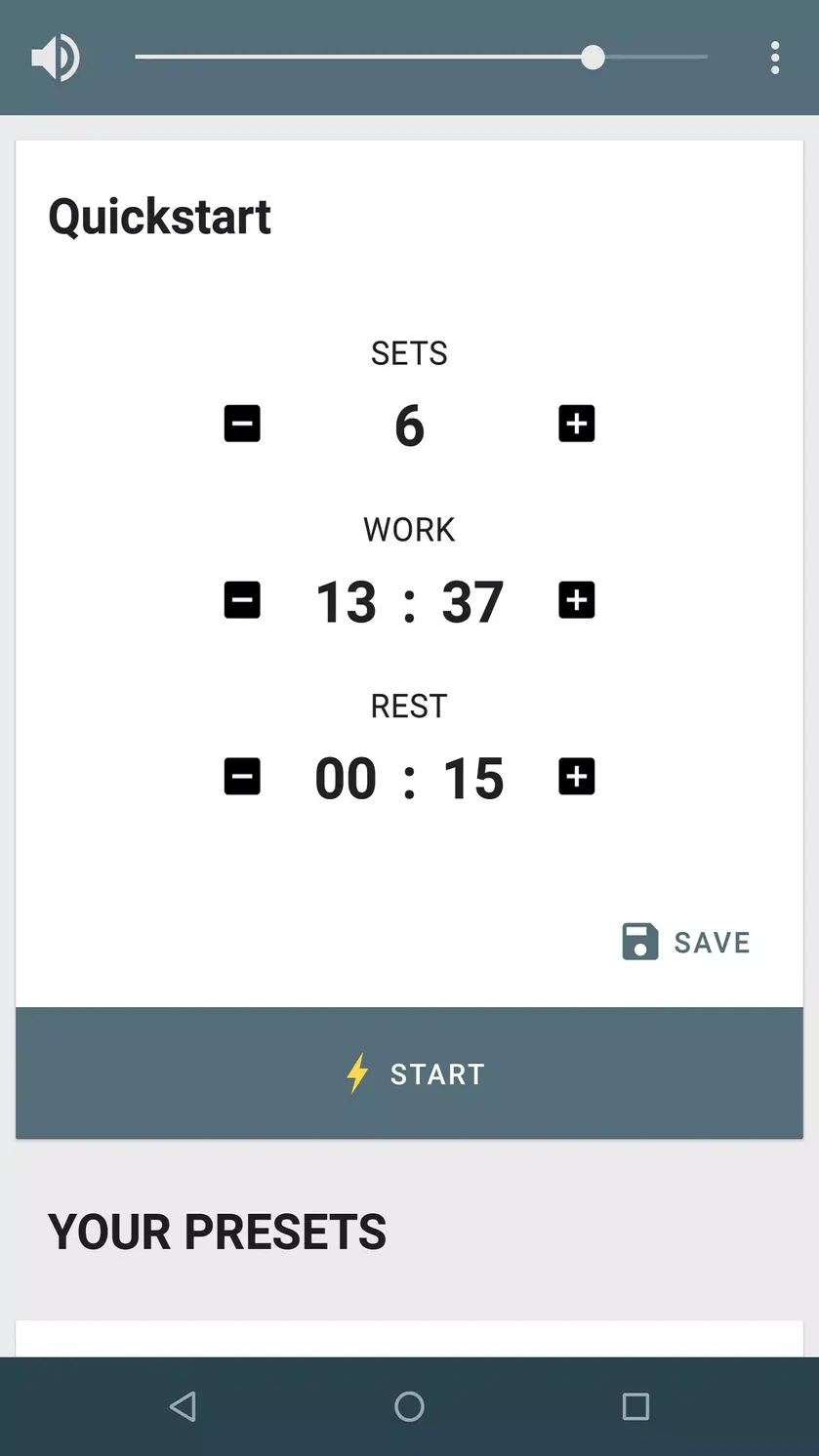The height and width of the screenshot is (1456, 819).
Task: Tap the speaker volume icon
Action: (56, 58)
